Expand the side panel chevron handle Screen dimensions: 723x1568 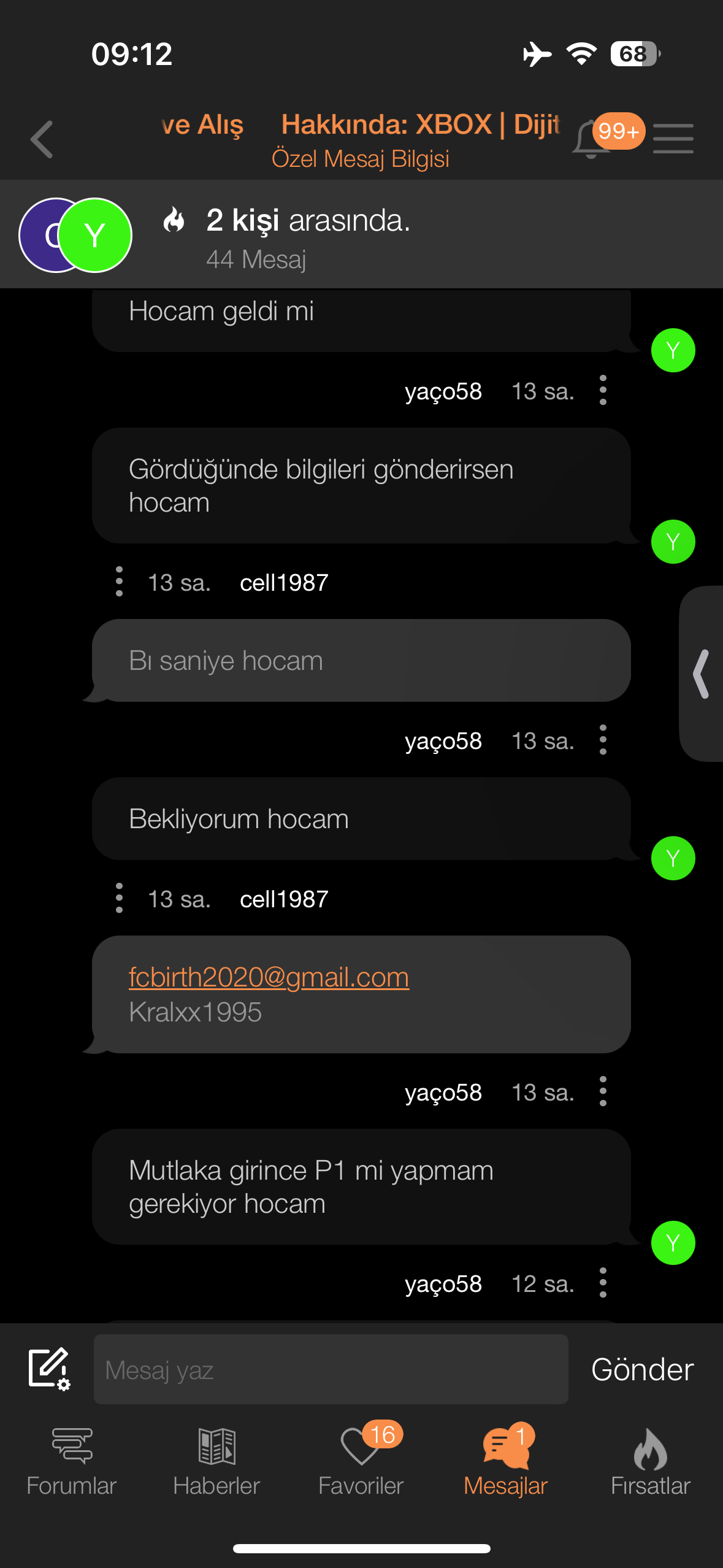click(701, 674)
